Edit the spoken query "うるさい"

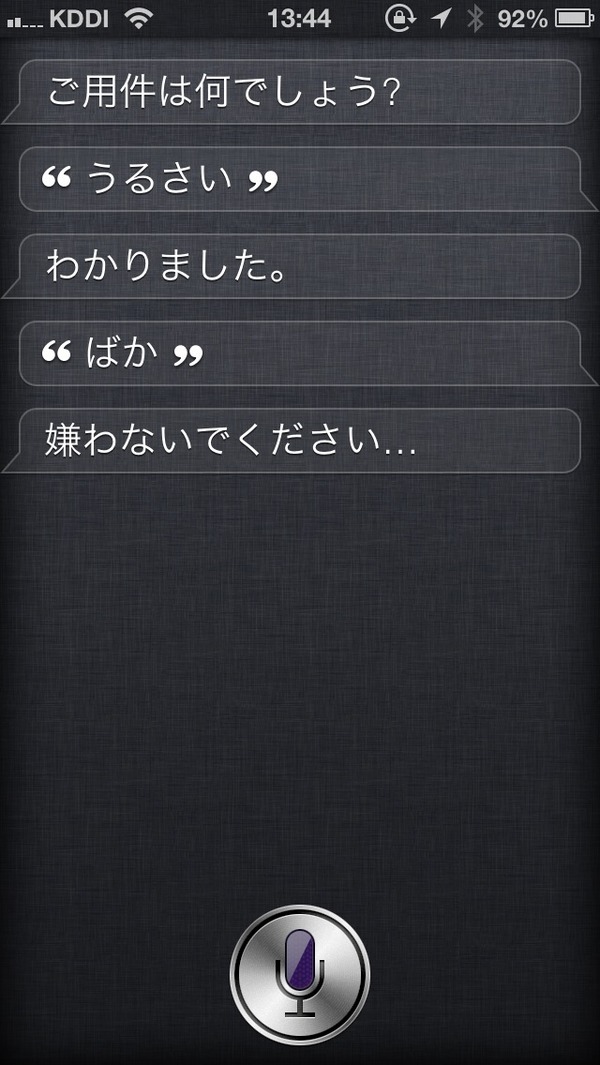coord(300,179)
